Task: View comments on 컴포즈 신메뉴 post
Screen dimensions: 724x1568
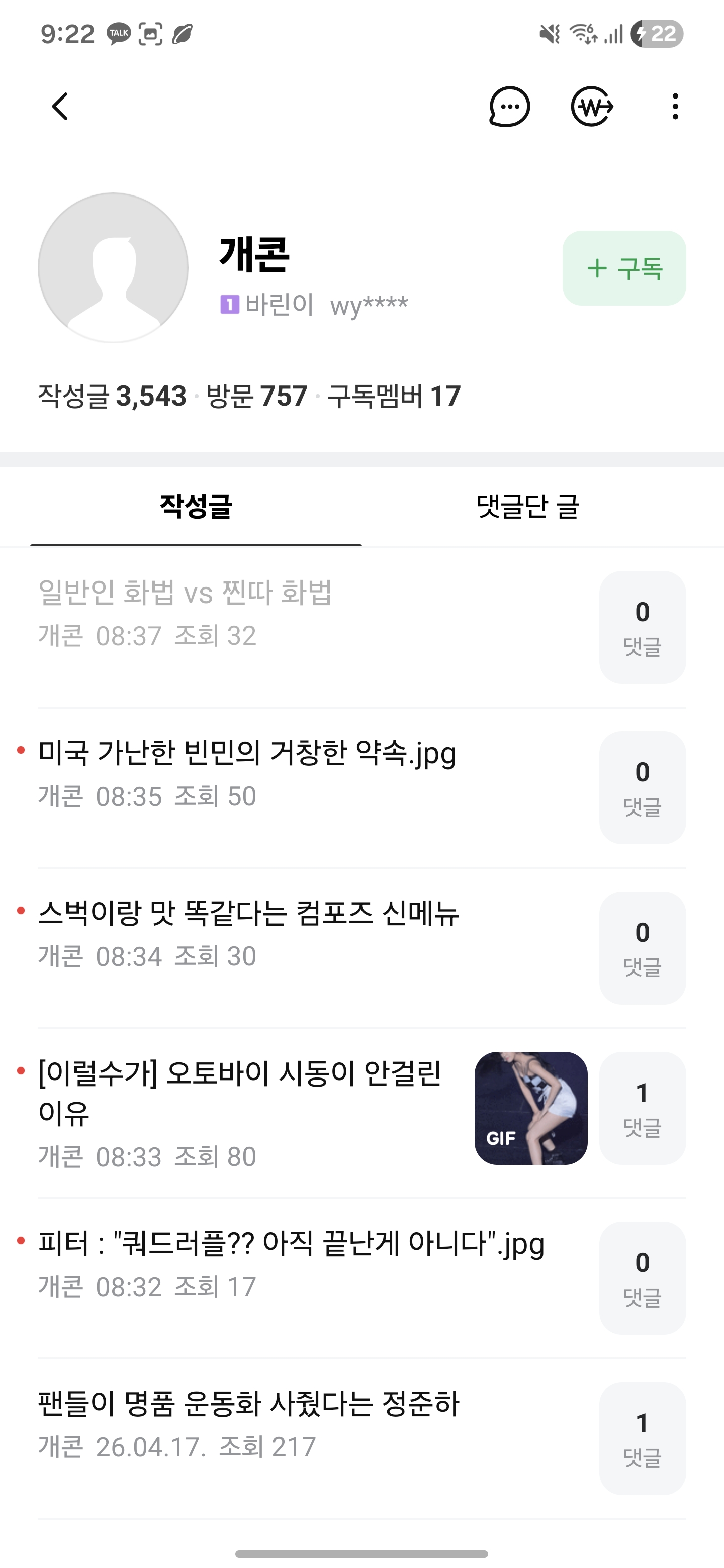Action: 643,948
